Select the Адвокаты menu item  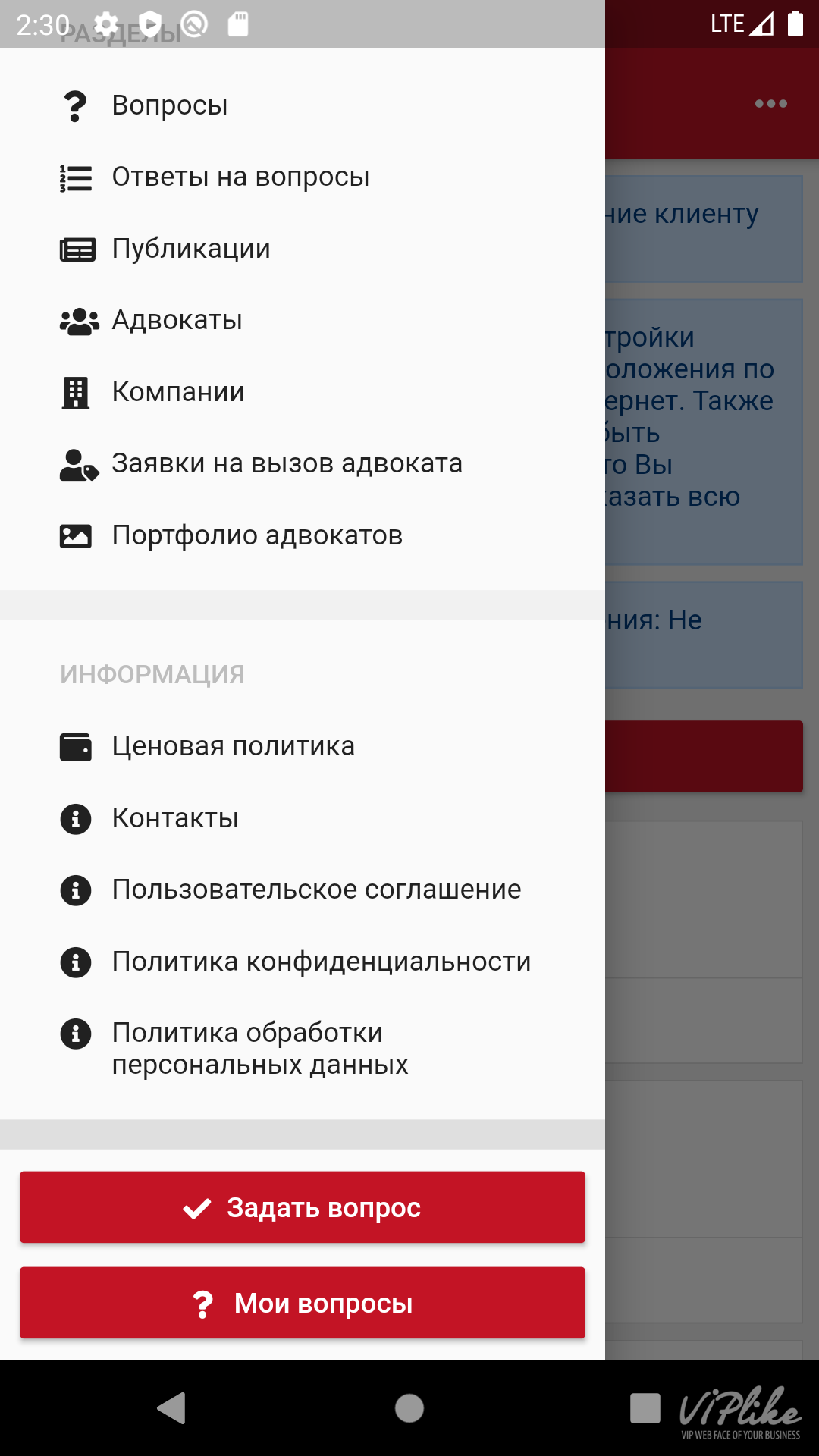tap(303, 321)
